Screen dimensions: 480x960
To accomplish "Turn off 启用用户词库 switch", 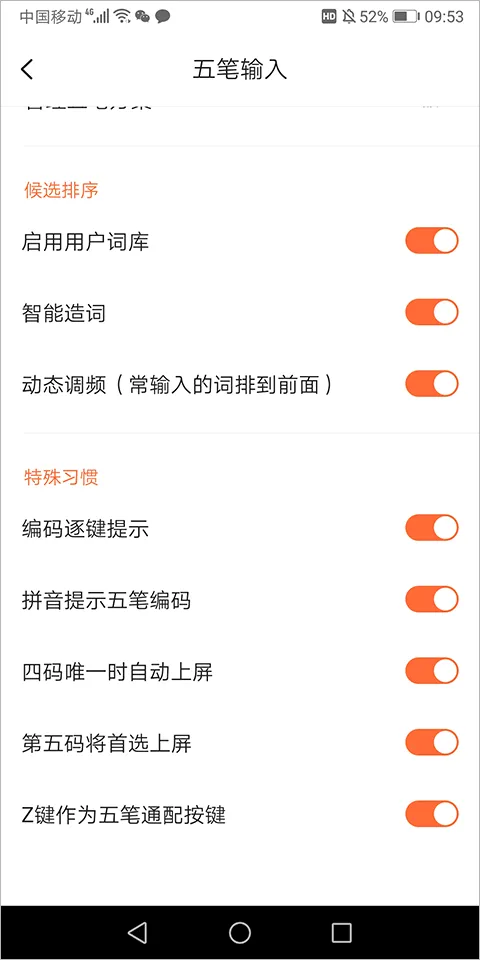I will pyautogui.click(x=432, y=241).
